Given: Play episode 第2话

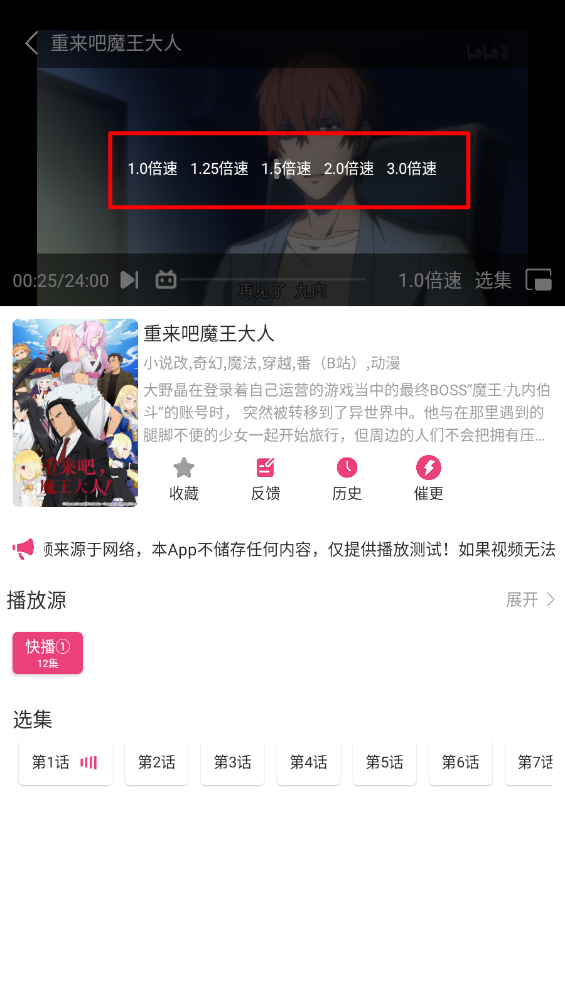Looking at the screenshot, I should [156, 763].
